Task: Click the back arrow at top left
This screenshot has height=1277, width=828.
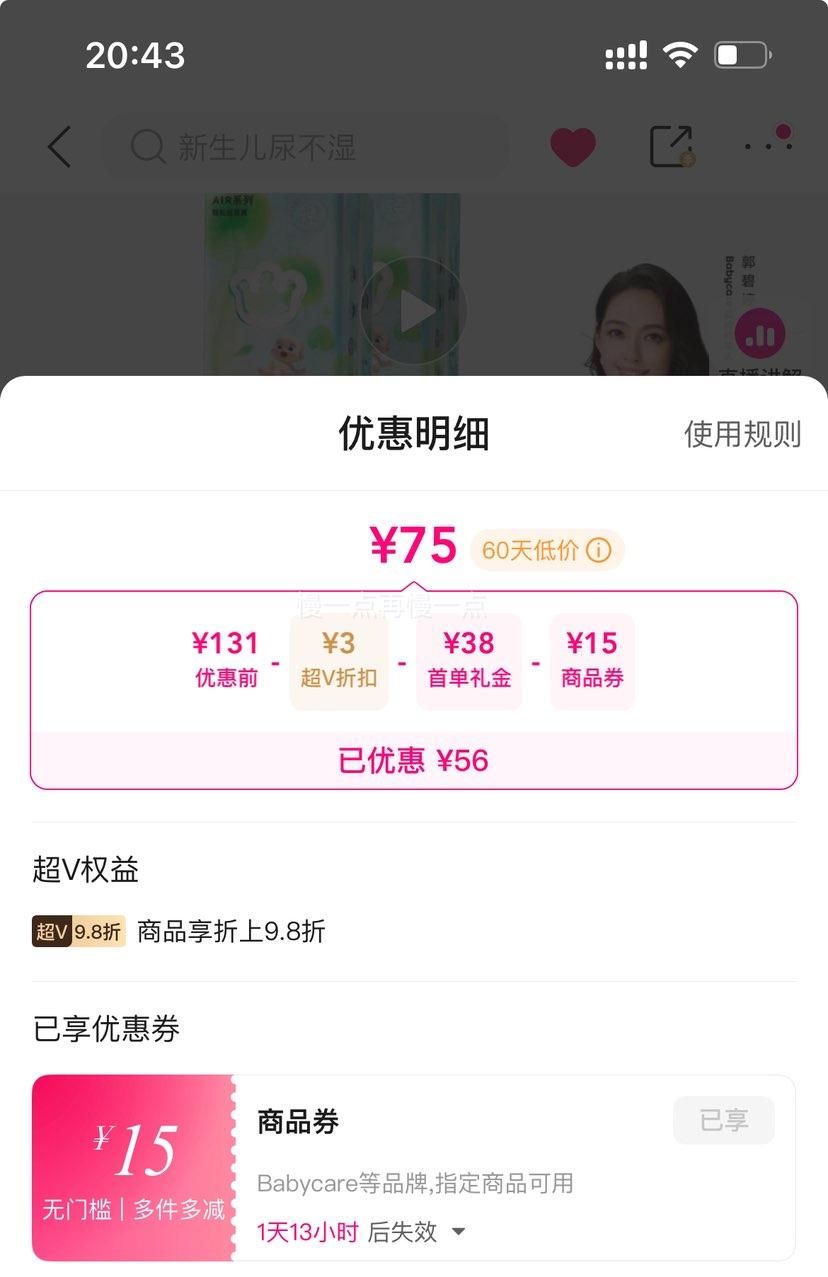Action: click(58, 146)
